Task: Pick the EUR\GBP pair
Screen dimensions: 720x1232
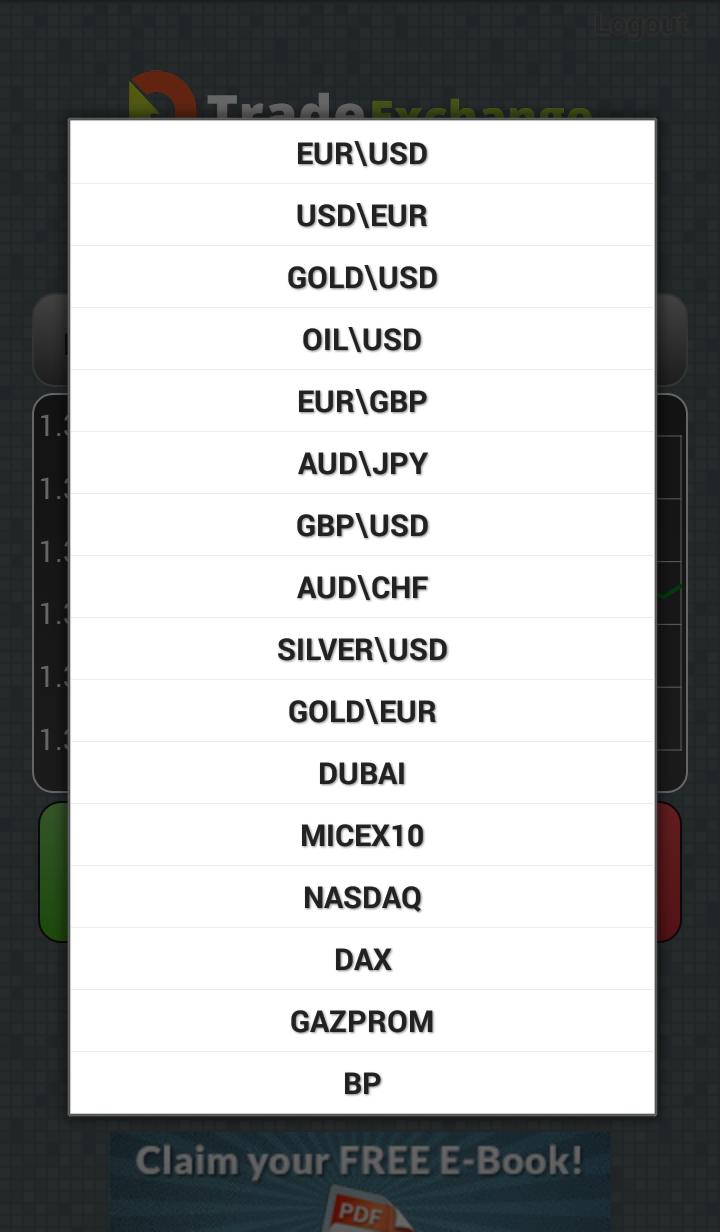Action: (362, 401)
